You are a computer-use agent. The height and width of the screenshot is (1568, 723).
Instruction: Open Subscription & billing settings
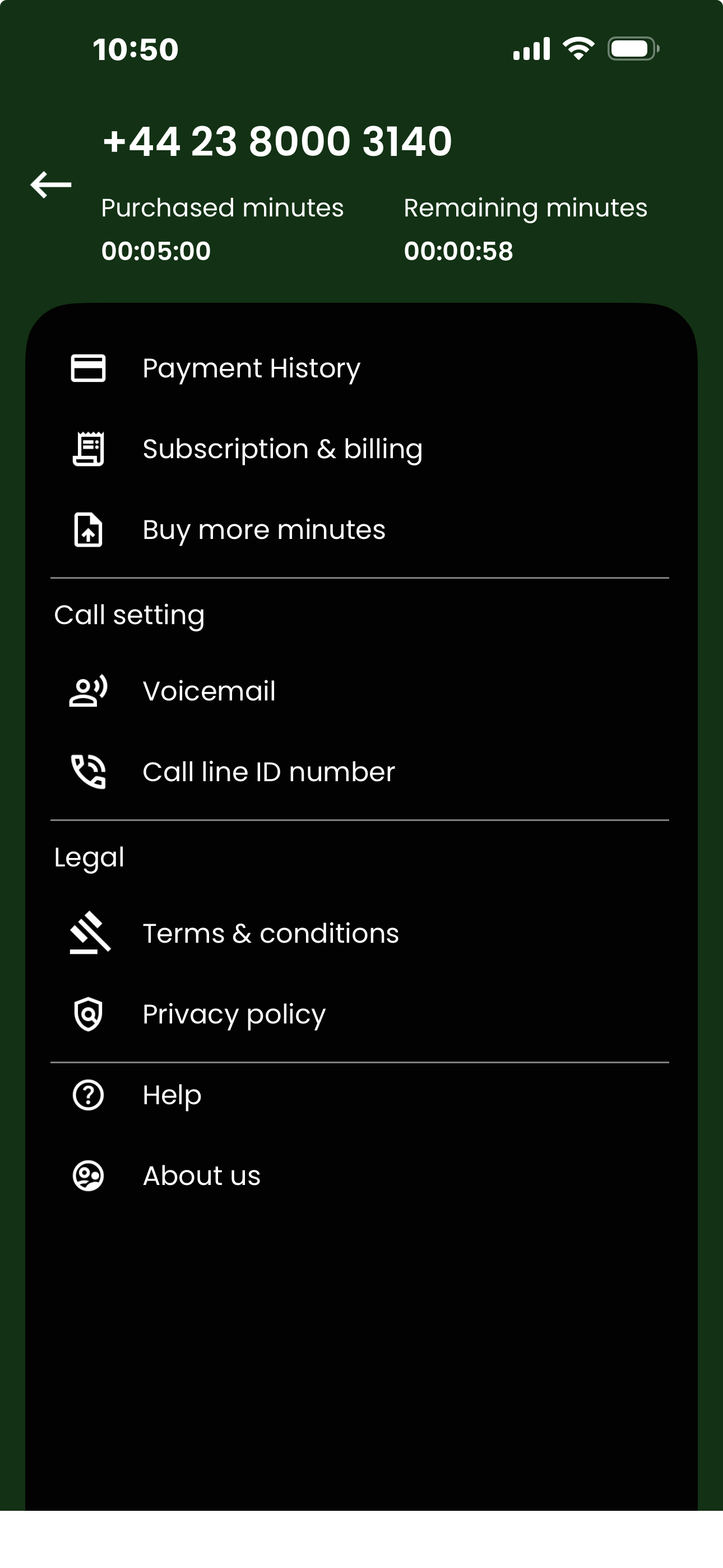282,449
